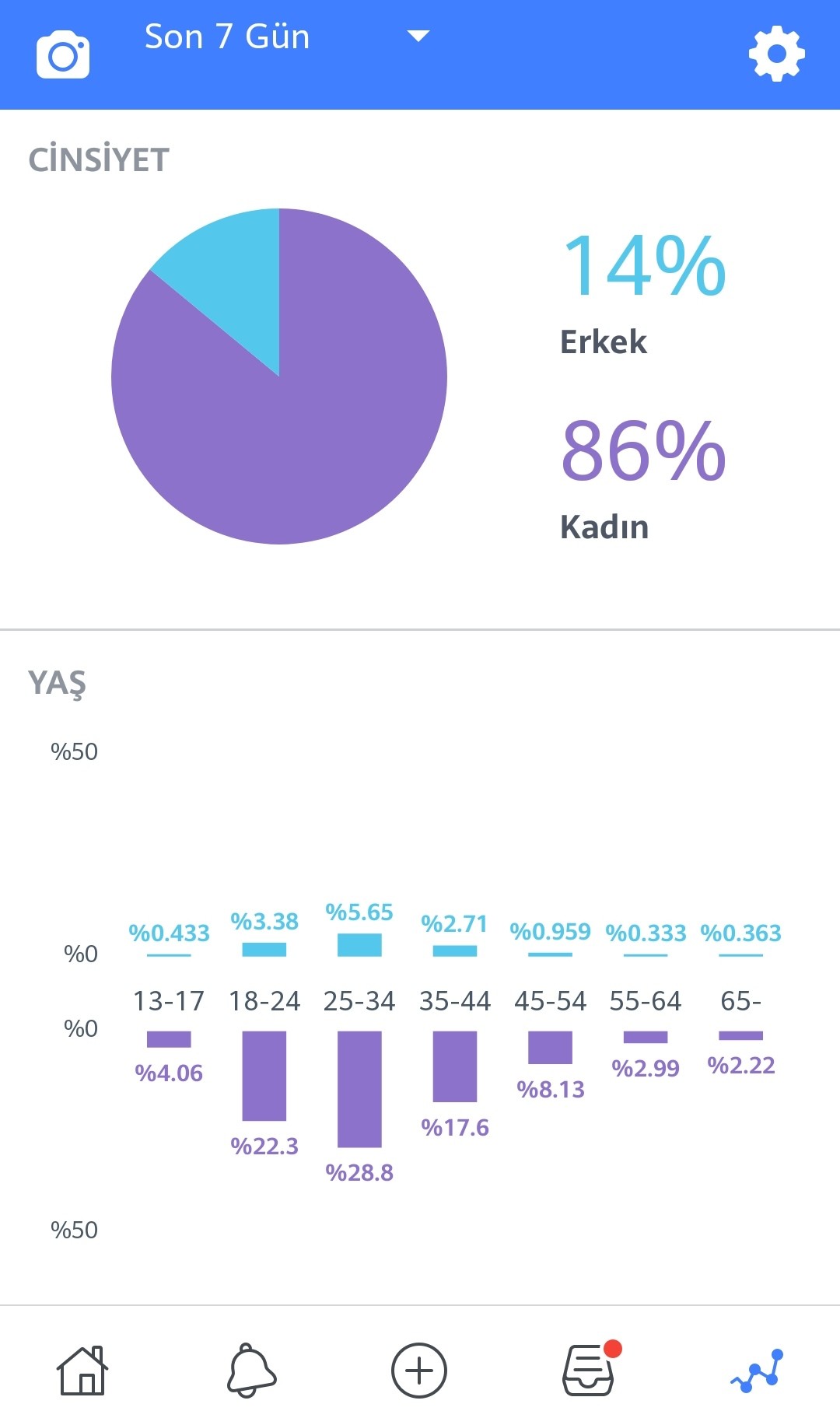Tap the plus button to add new

pyautogui.click(x=419, y=1371)
